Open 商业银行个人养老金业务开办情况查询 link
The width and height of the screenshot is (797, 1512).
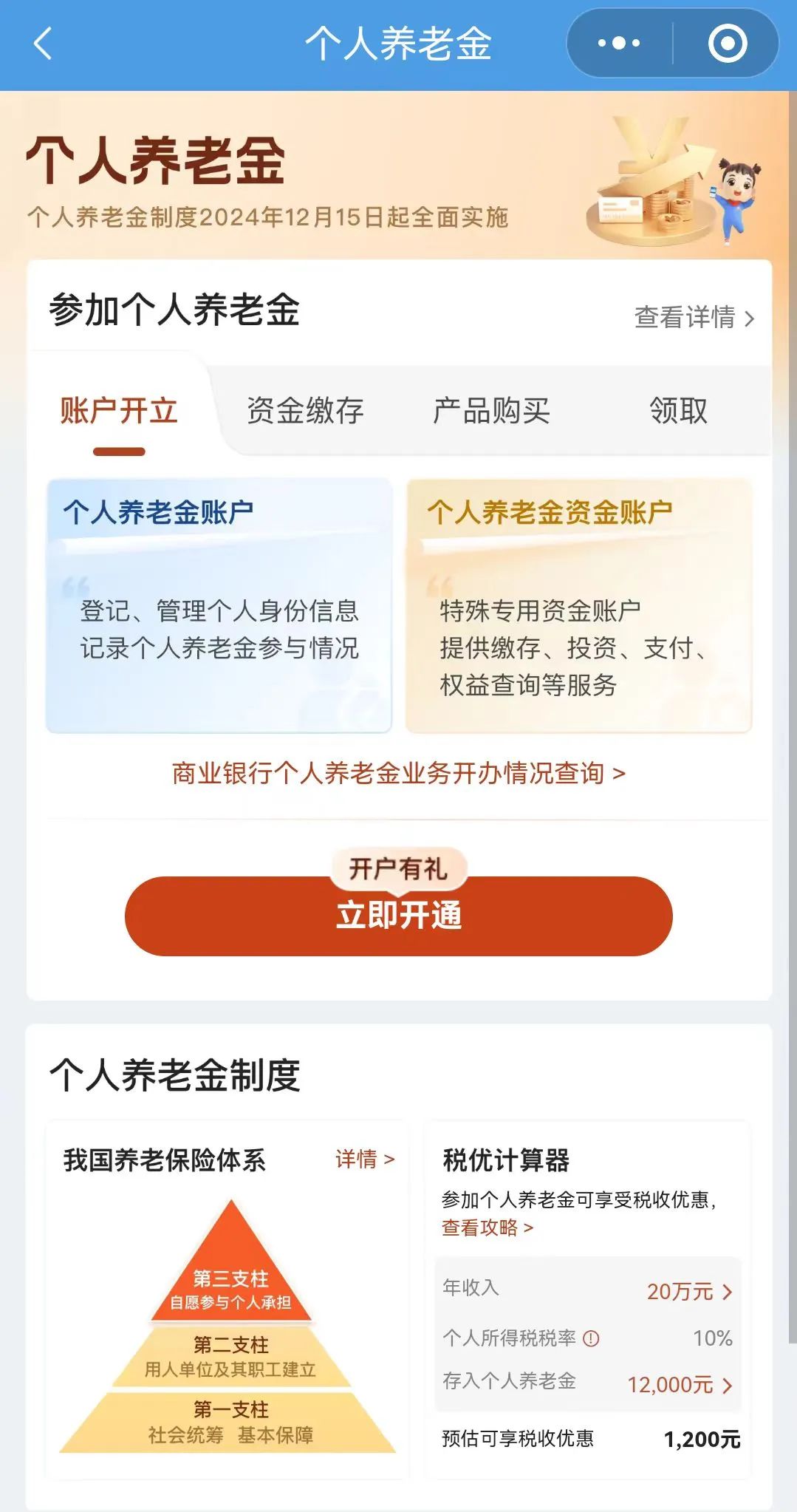coord(399,773)
